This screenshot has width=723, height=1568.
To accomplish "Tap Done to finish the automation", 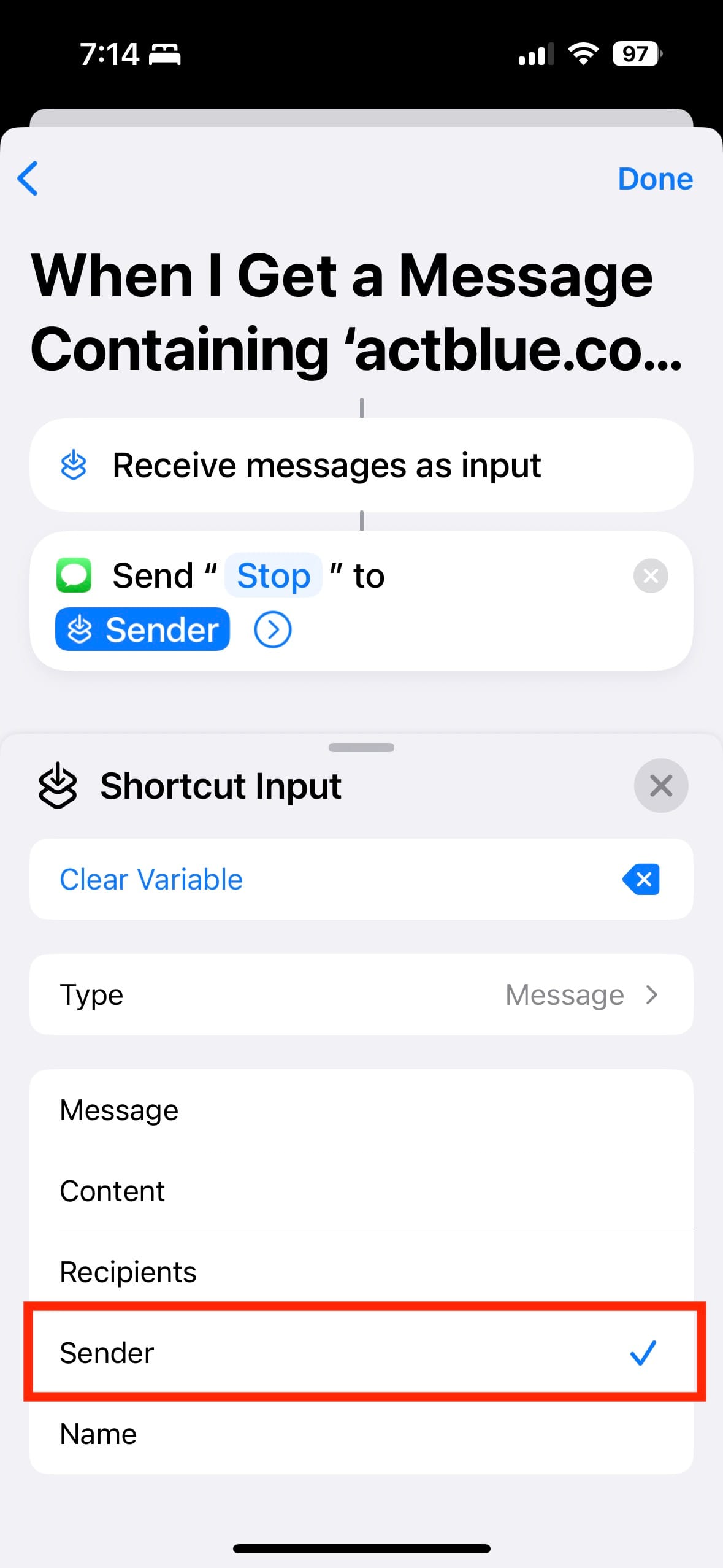I will point(655,179).
